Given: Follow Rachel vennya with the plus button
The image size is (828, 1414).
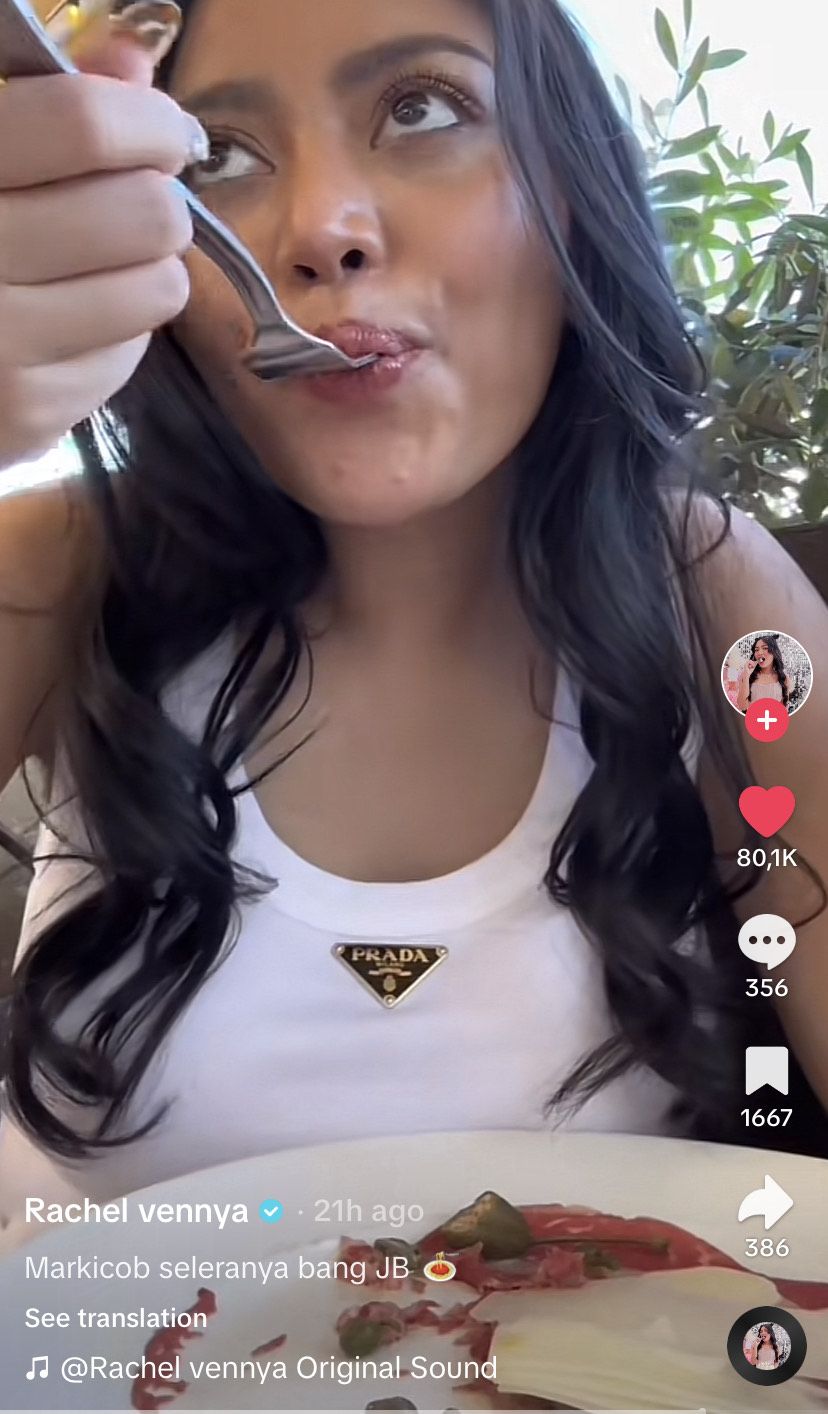Looking at the screenshot, I should point(767,720).
